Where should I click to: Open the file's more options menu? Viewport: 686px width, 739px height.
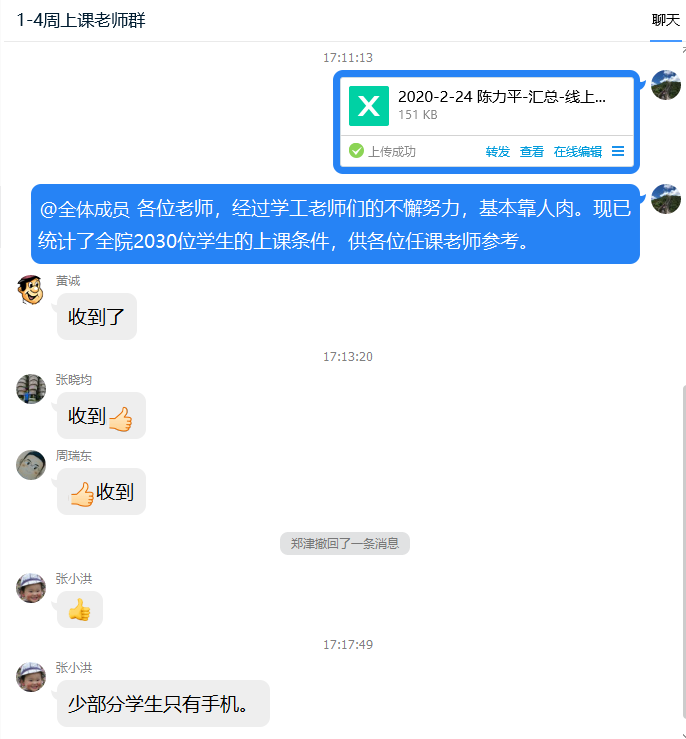click(618, 152)
